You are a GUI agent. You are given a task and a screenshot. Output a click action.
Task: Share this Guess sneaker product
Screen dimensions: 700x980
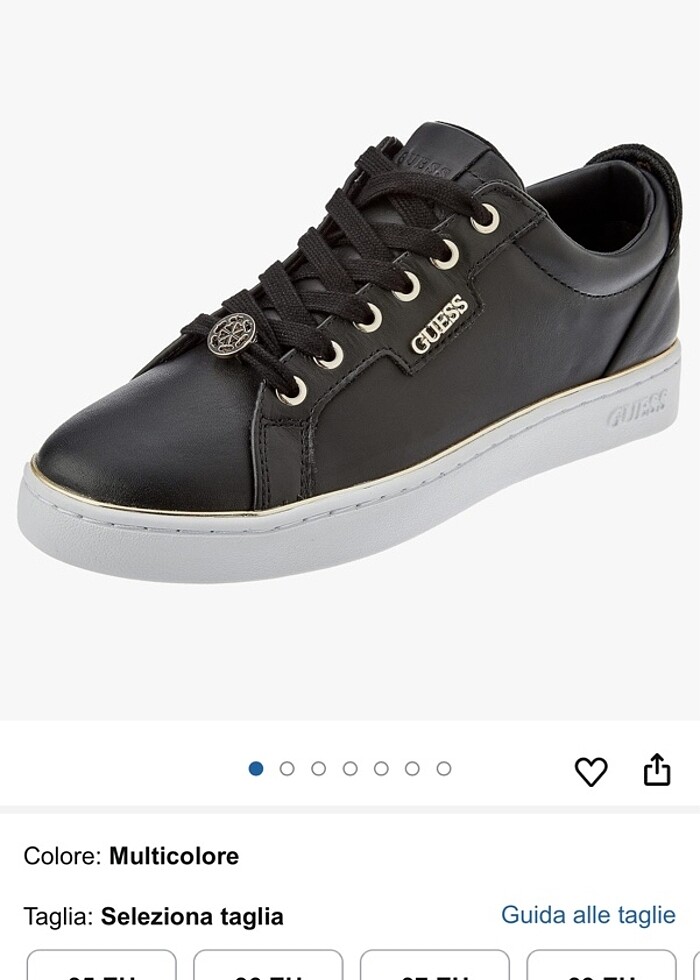click(656, 769)
